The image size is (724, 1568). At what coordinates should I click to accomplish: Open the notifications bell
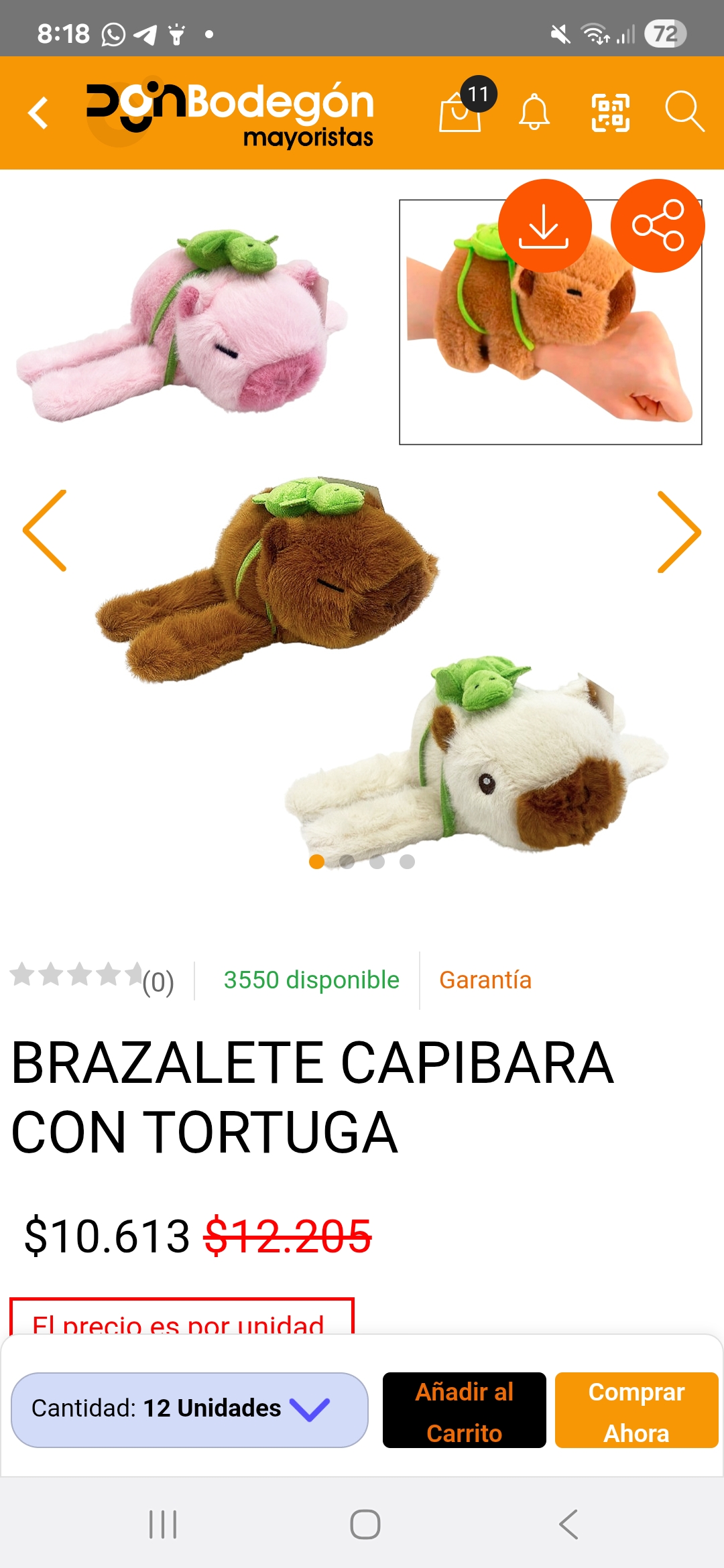click(534, 112)
